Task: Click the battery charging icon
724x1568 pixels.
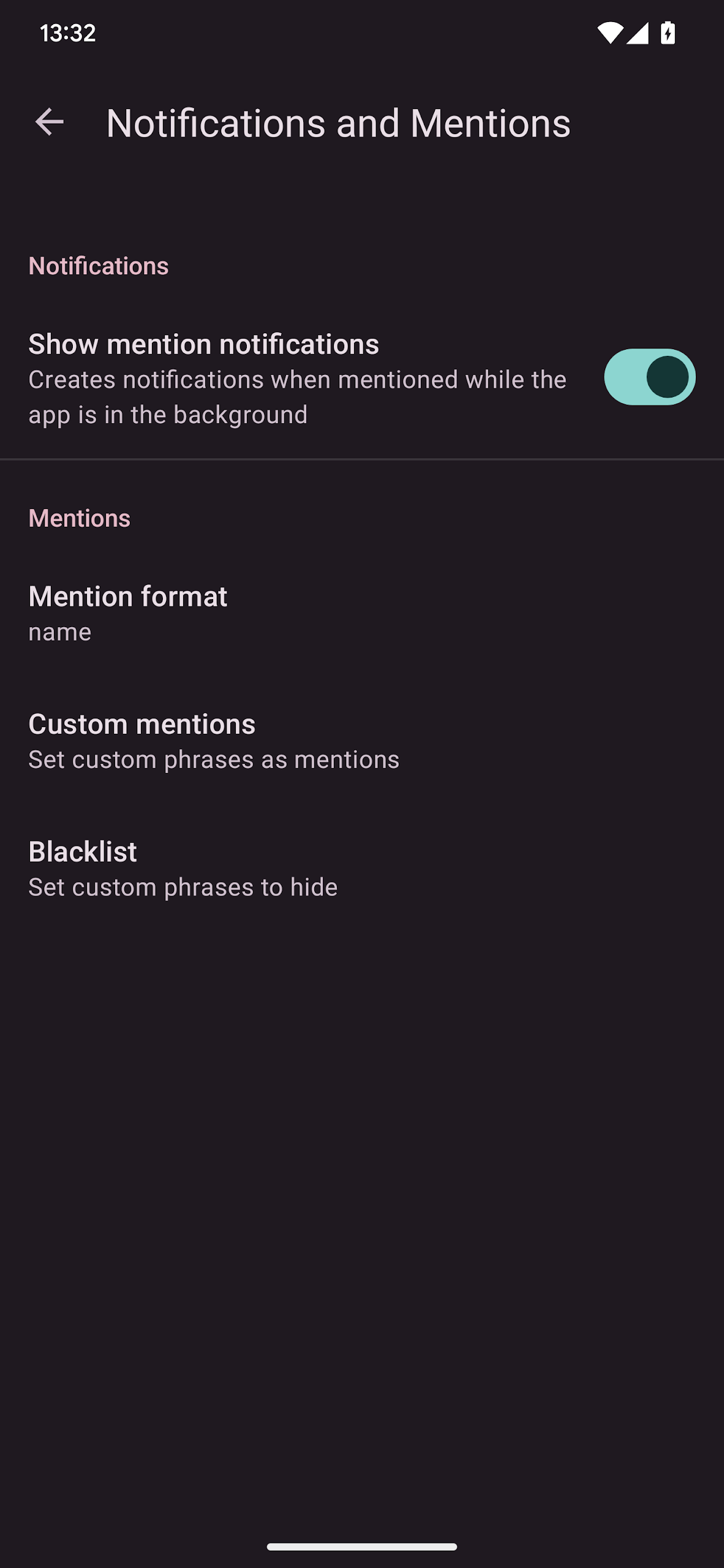Action: click(667, 34)
